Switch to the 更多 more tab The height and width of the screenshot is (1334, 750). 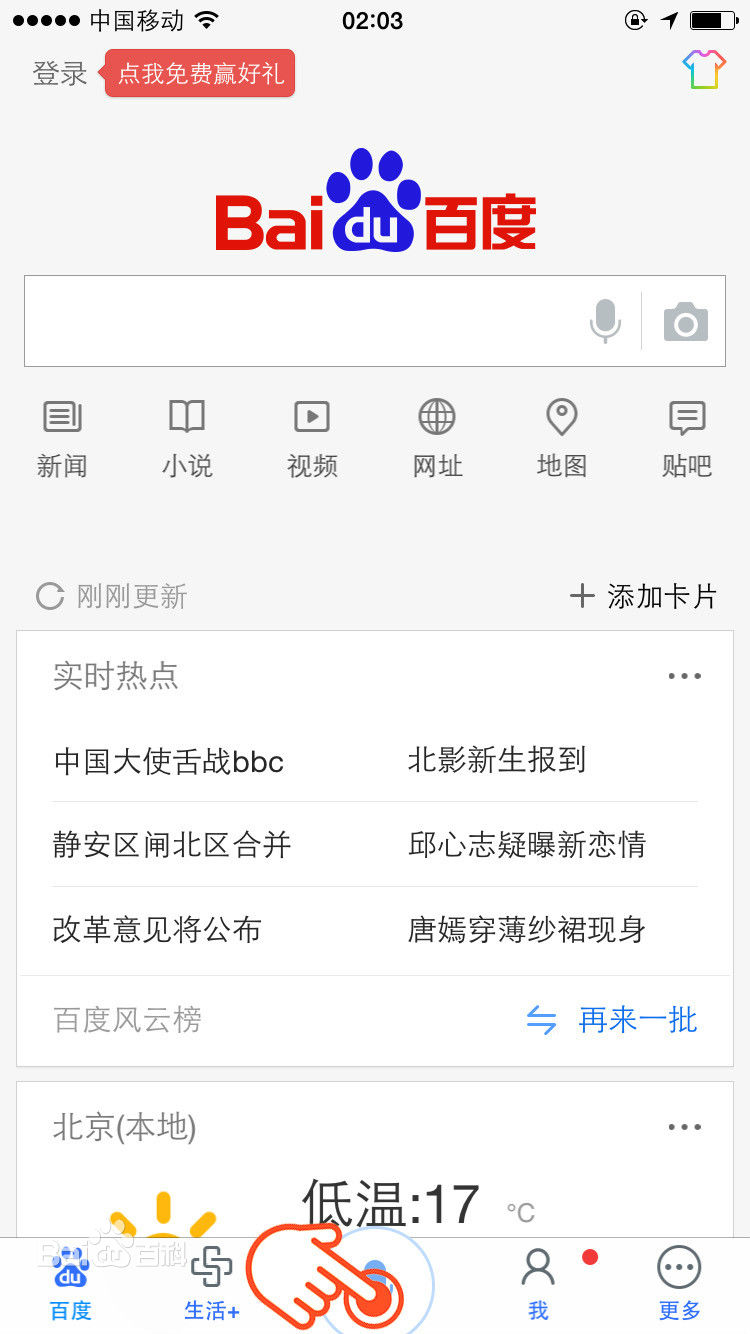pos(679,1283)
